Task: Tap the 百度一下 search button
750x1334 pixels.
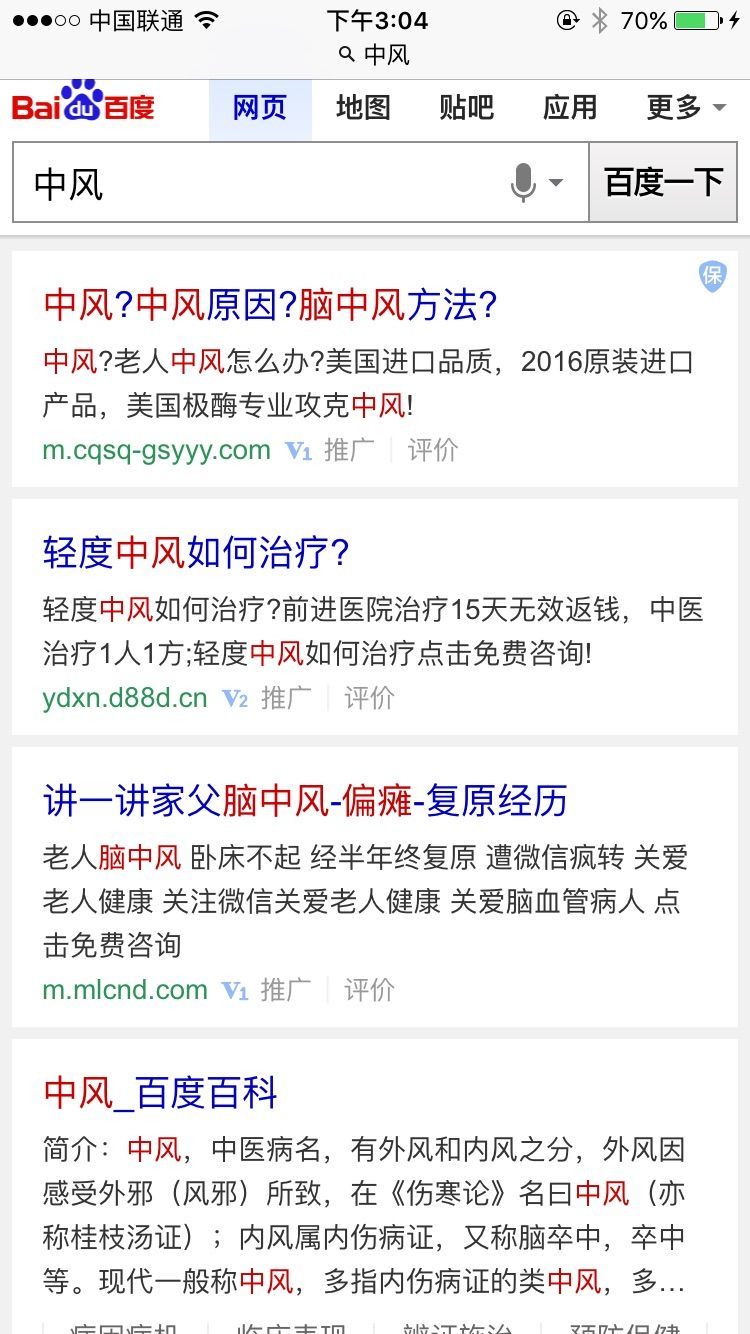Action: pos(664,182)
